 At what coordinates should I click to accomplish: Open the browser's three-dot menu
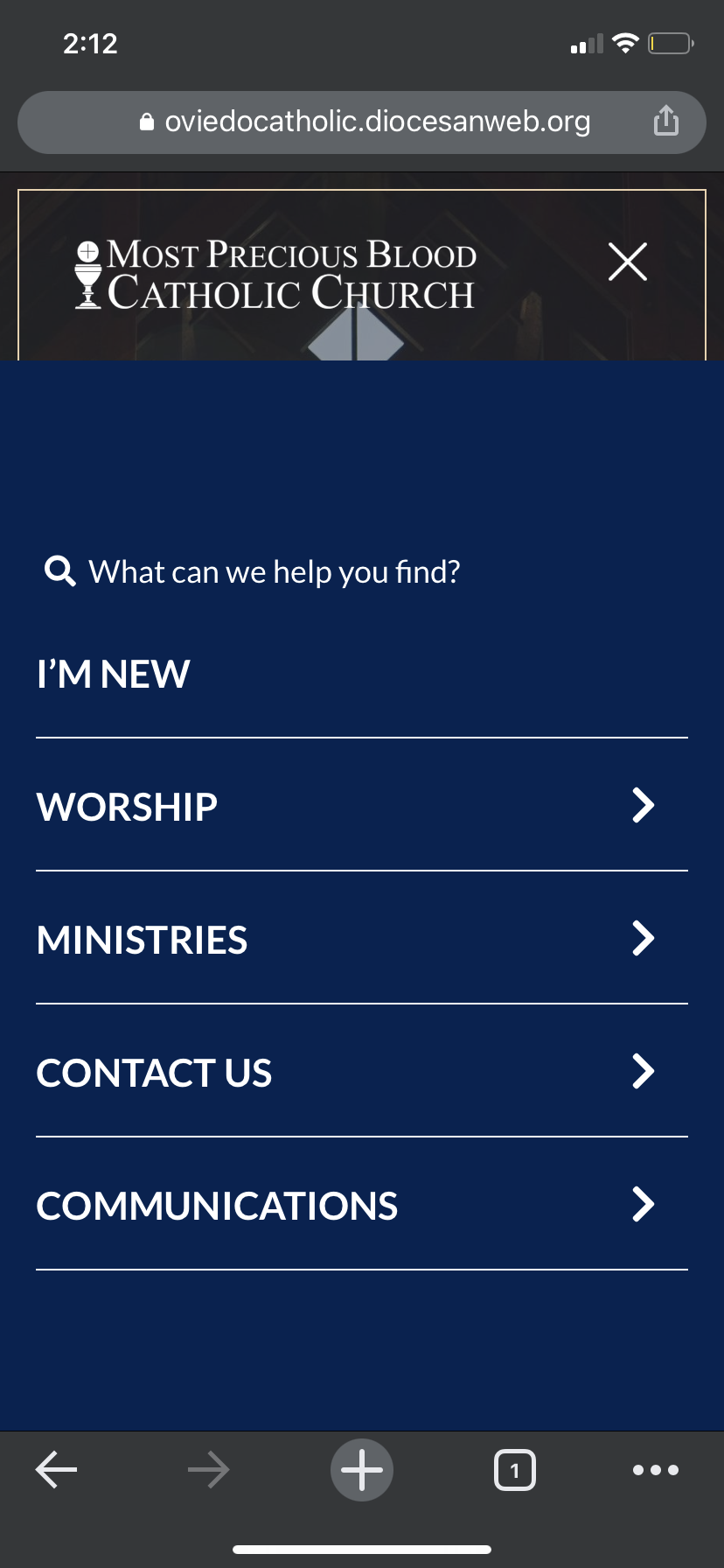[655, 1470]
